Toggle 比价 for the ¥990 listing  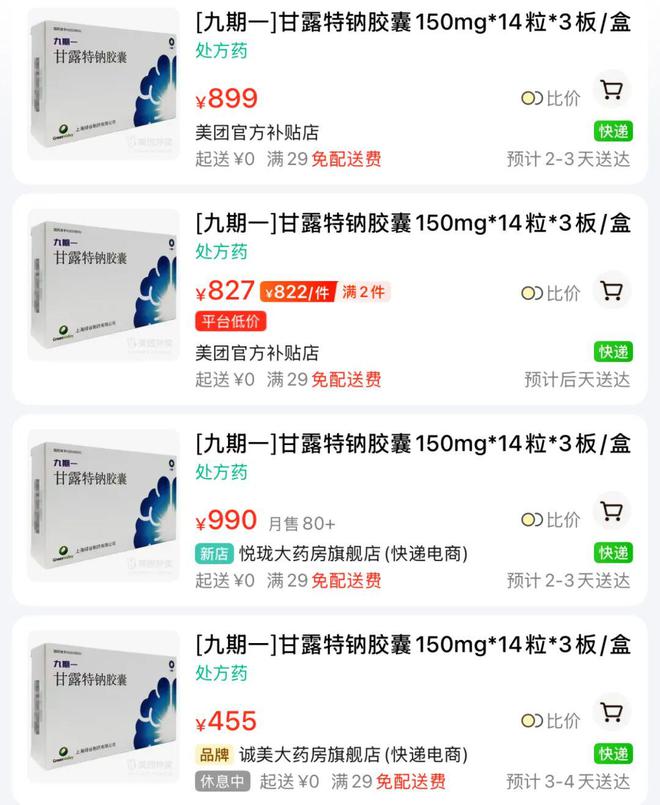pos(551,520)
